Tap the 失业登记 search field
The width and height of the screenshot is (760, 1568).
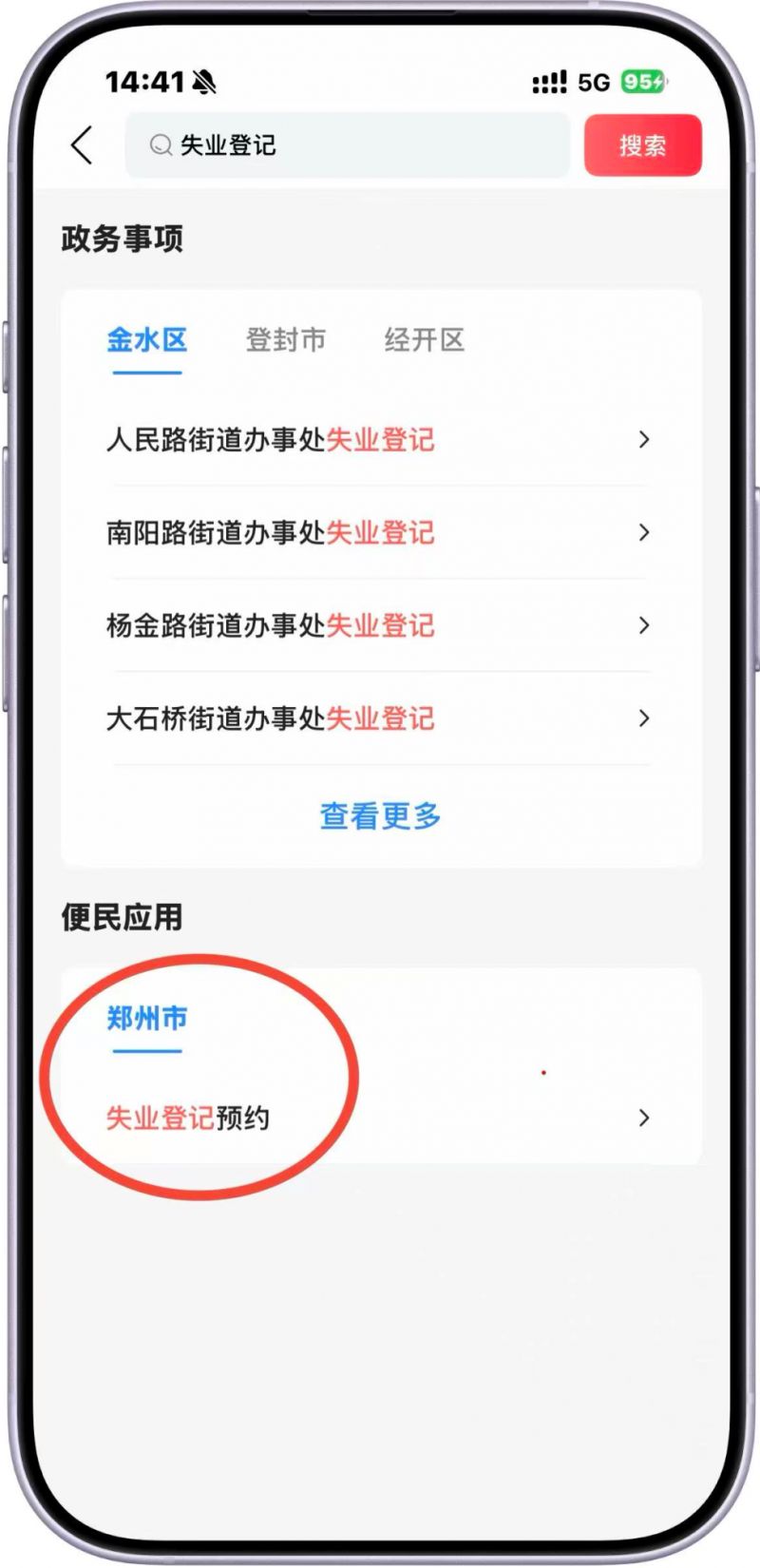[347, 145]
